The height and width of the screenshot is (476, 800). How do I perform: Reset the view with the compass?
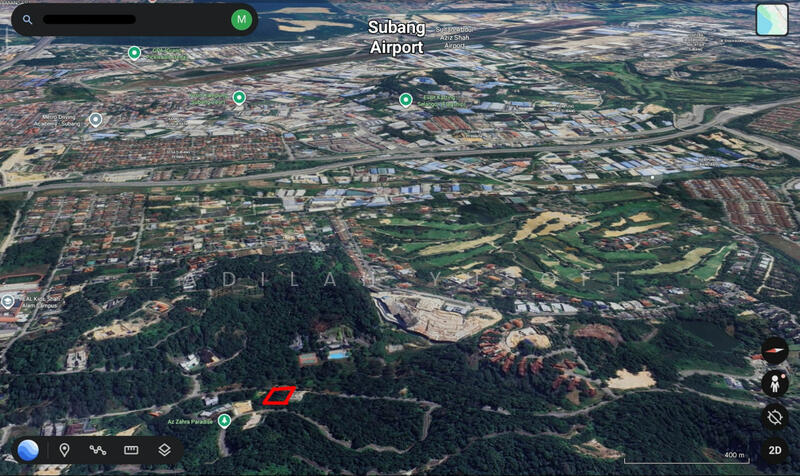(774, 350)
